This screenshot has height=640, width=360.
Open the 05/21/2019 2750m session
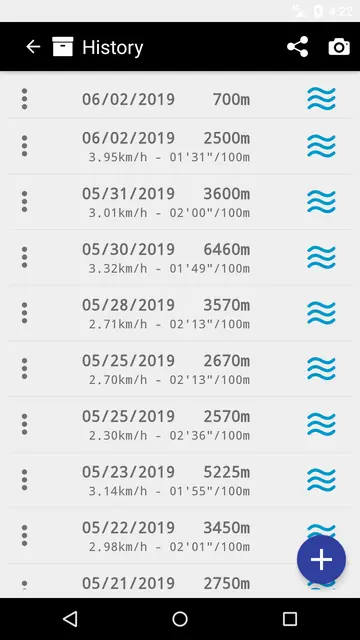pyautogui.click(x=180, y=581)
